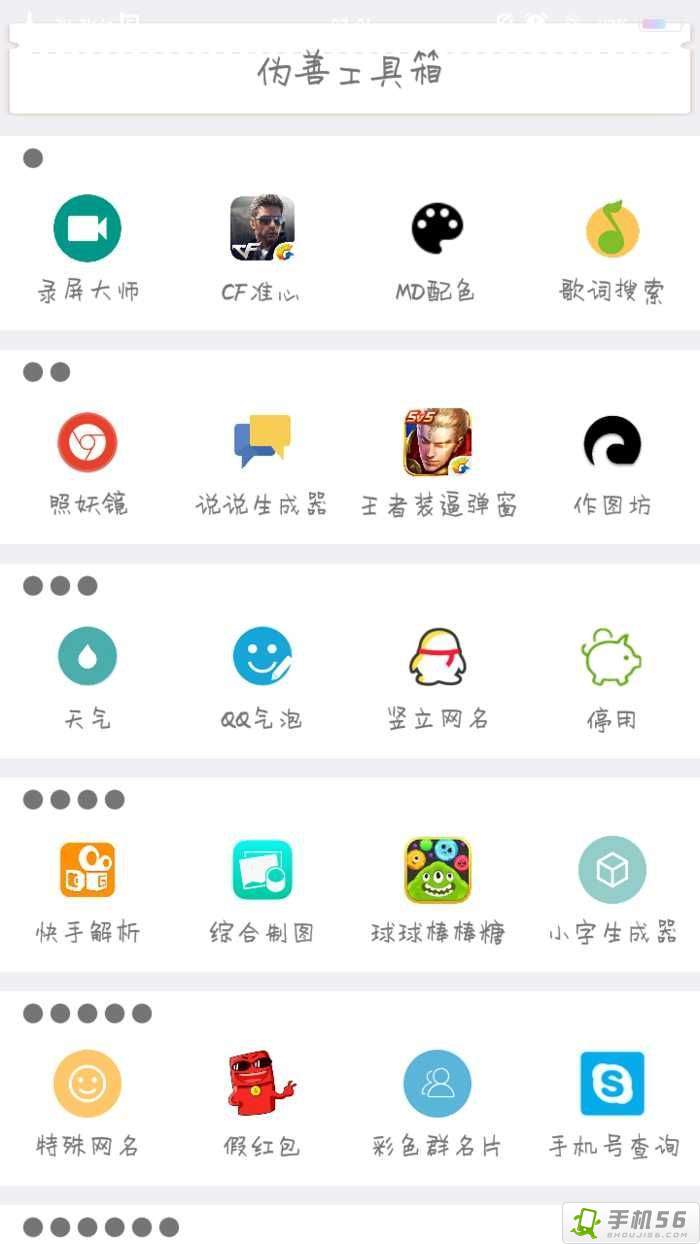
Task: Open 综合制图 image tool
Action: click(x=262, y=870)
